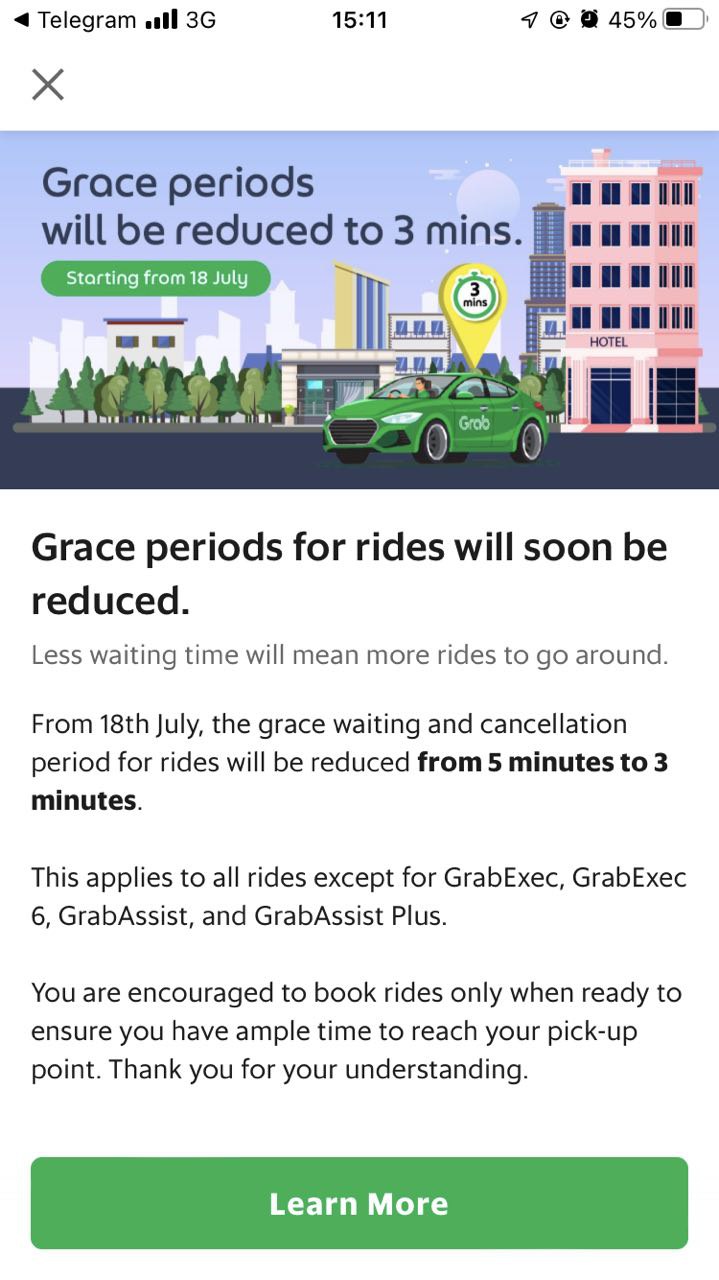Screen dimensions: 719x1280
Task: Tap the Learn More button
Action: pos(359,1203)
